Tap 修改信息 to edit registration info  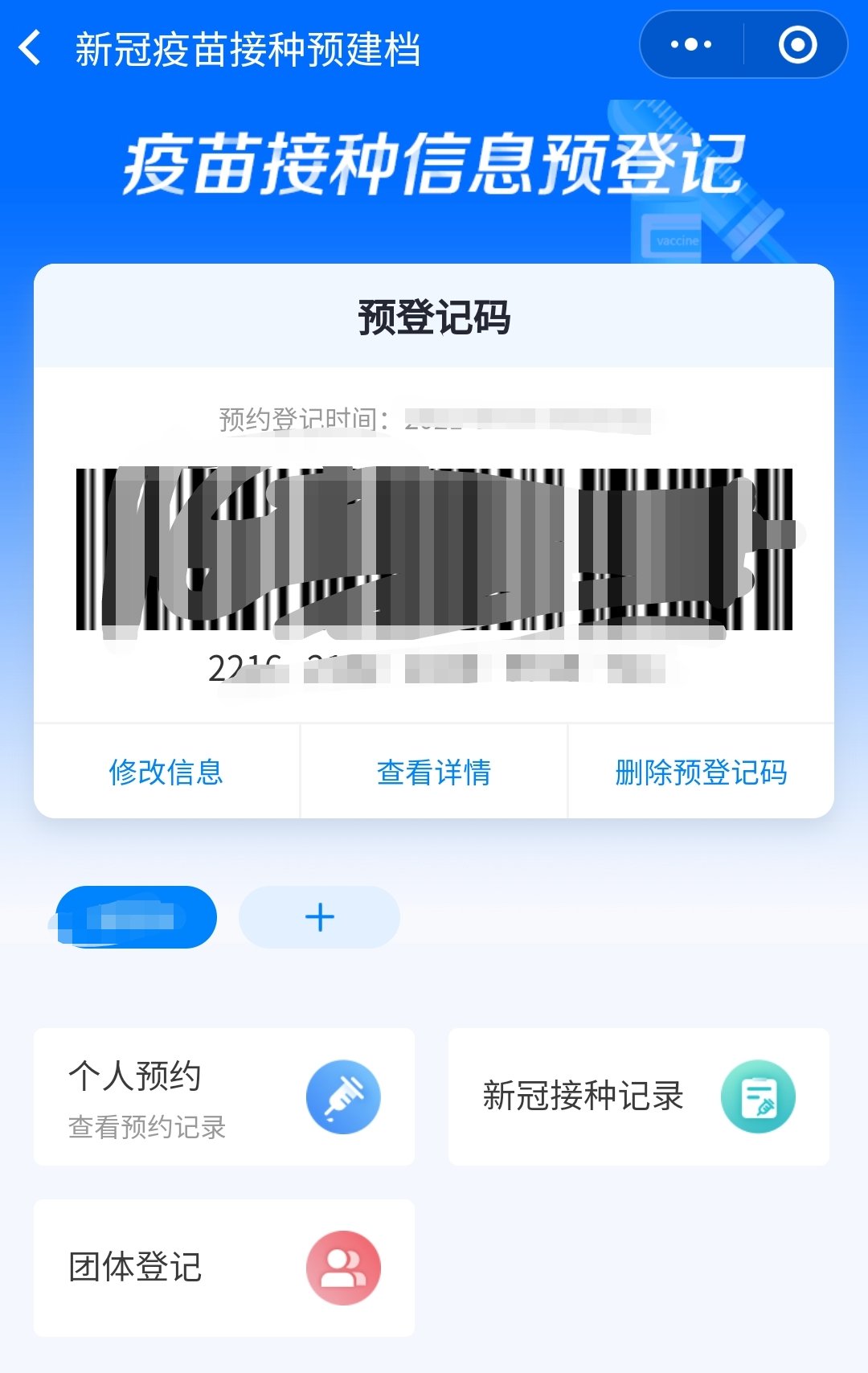(x=166, y=772)
